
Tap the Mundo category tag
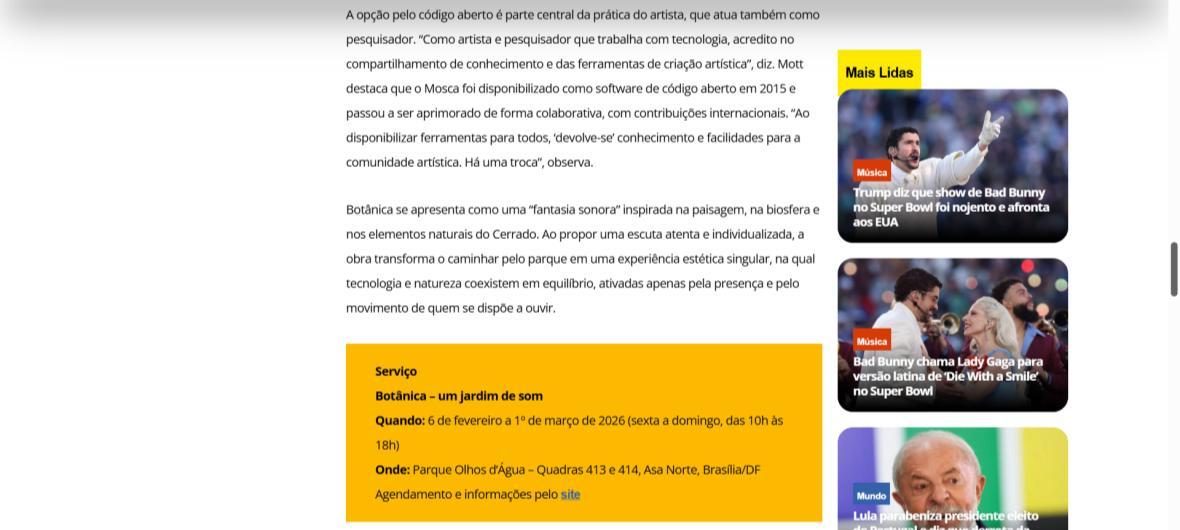(x=871, y=495)
